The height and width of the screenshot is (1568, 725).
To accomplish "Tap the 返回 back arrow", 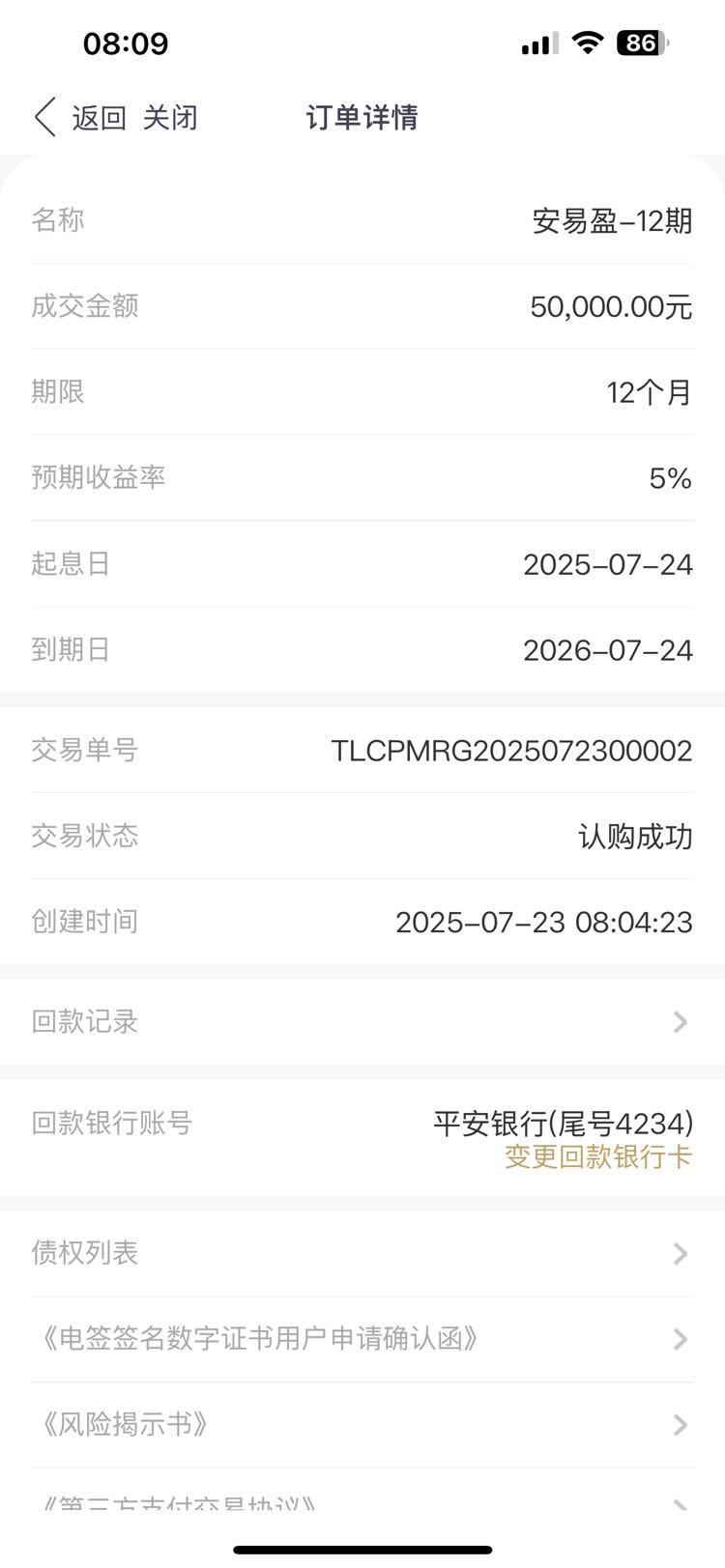I will click(45, 118).
